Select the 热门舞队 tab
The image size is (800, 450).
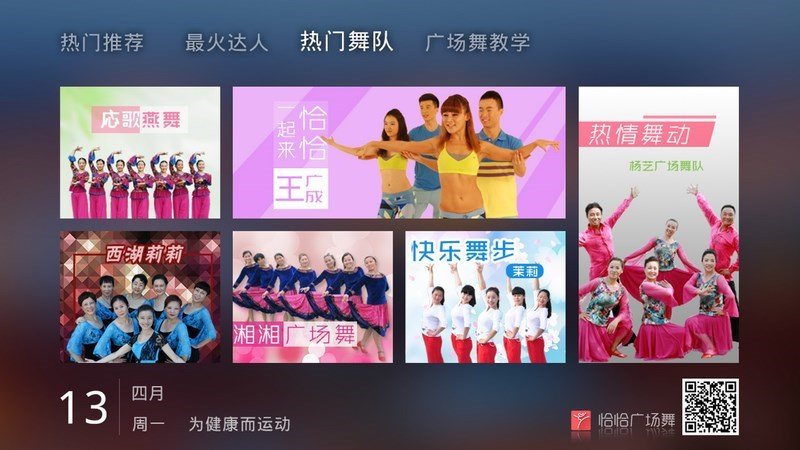click(x=347, y=42)
